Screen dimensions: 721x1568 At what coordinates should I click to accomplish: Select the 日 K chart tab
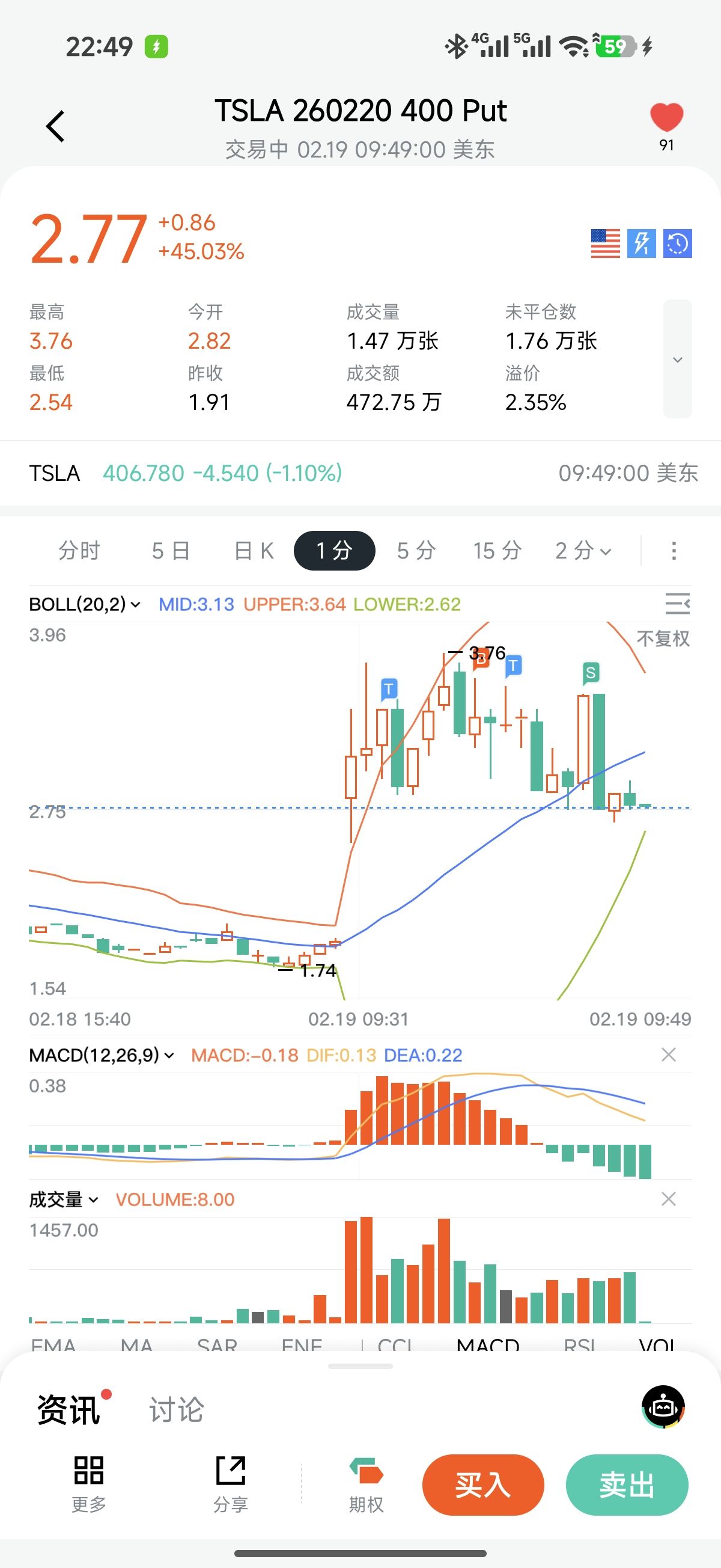(x=254, y=551)
